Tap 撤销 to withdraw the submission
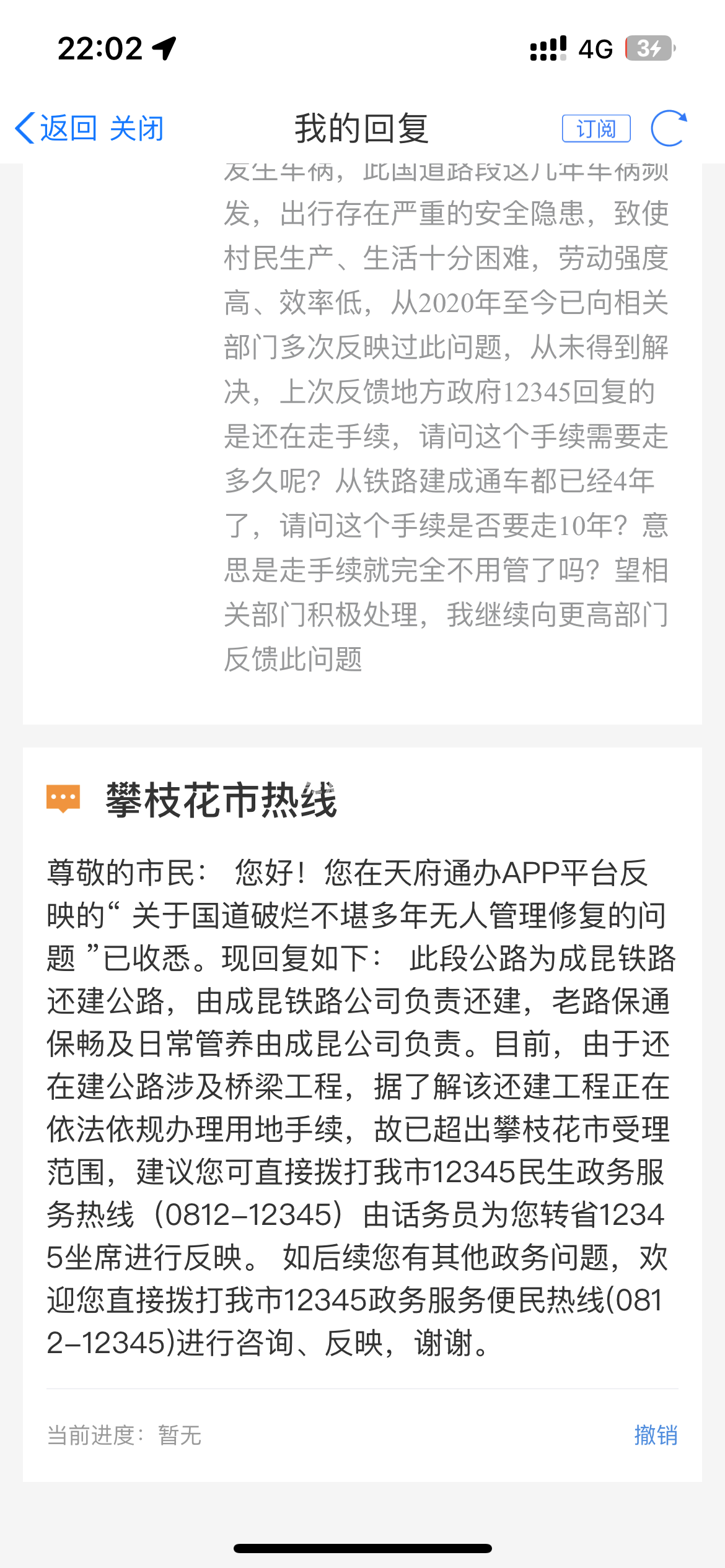725x1568 pixels. (655, 1435)
